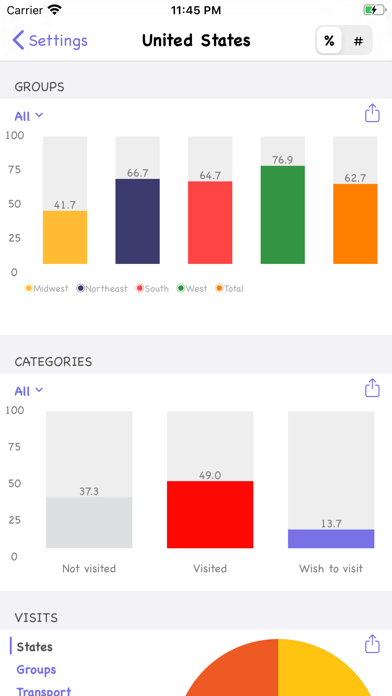This screenshot has width=392, height=696.
Task: Share the Groups chart
Action: [x=372, y=113]
